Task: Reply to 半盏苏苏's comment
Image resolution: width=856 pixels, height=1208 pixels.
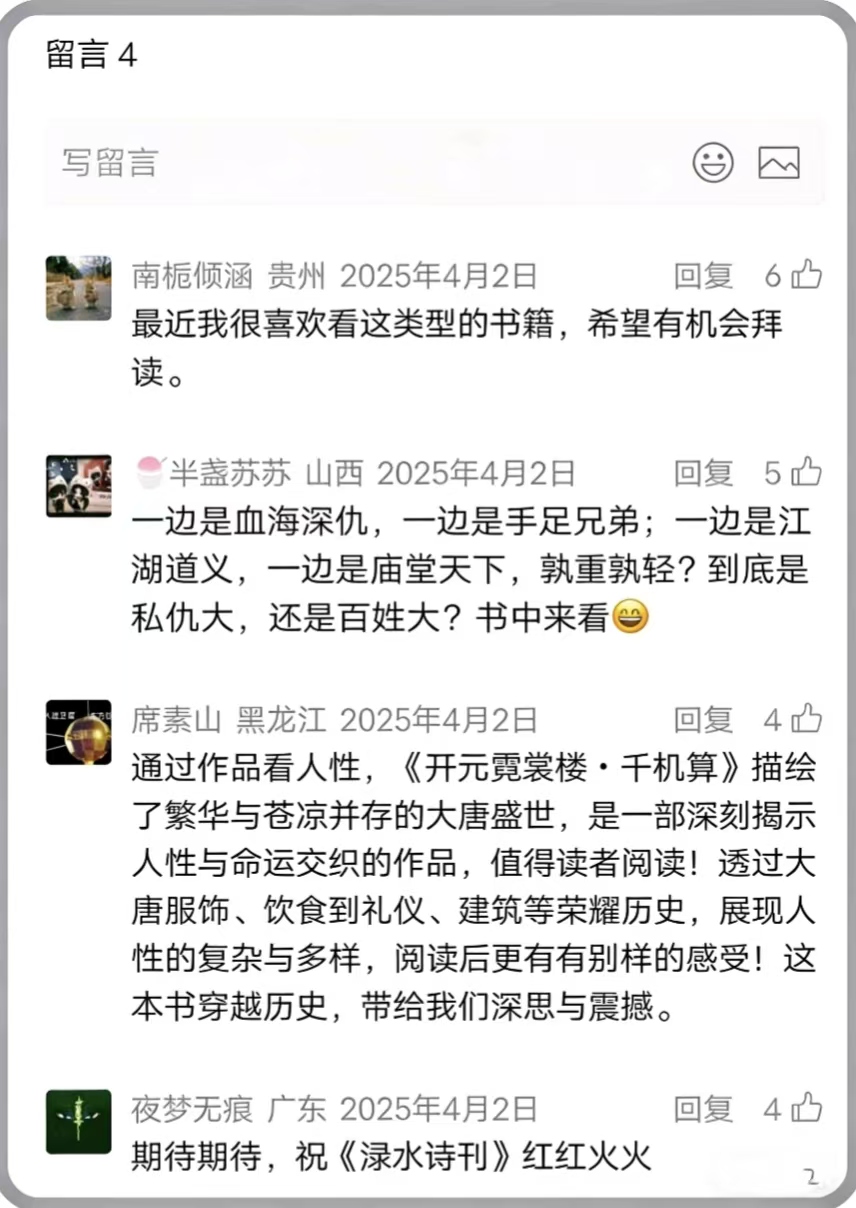Action: pos(703,472)
